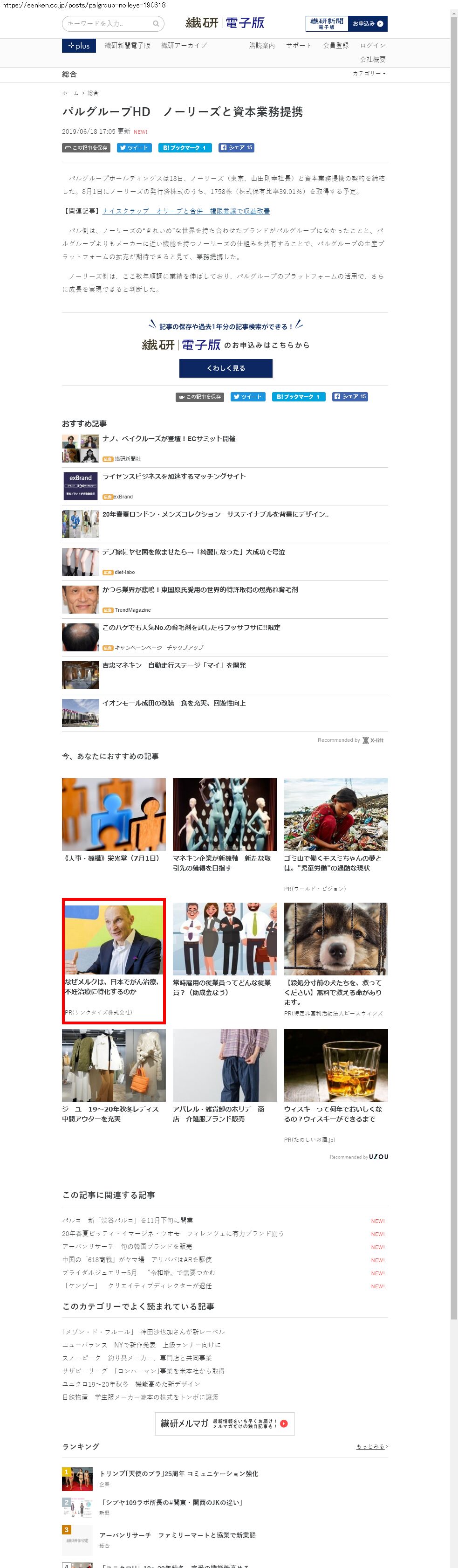Image resolution: width=458 pixels, height=1568 pixels.
Task: Open related article パルコ 新「渋谷パルコ」
Action: (128, 1221)
